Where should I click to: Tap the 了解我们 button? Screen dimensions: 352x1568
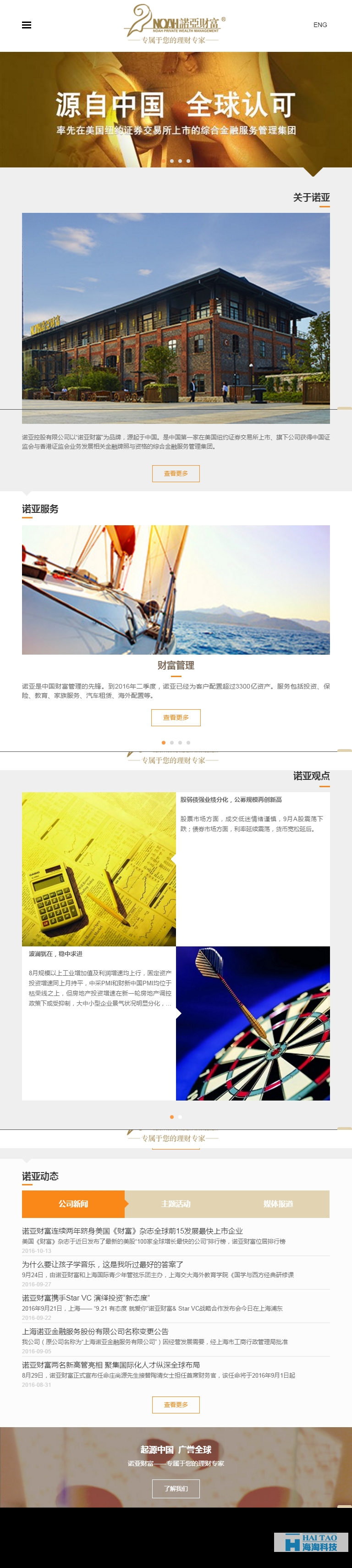coord(176,1488)
